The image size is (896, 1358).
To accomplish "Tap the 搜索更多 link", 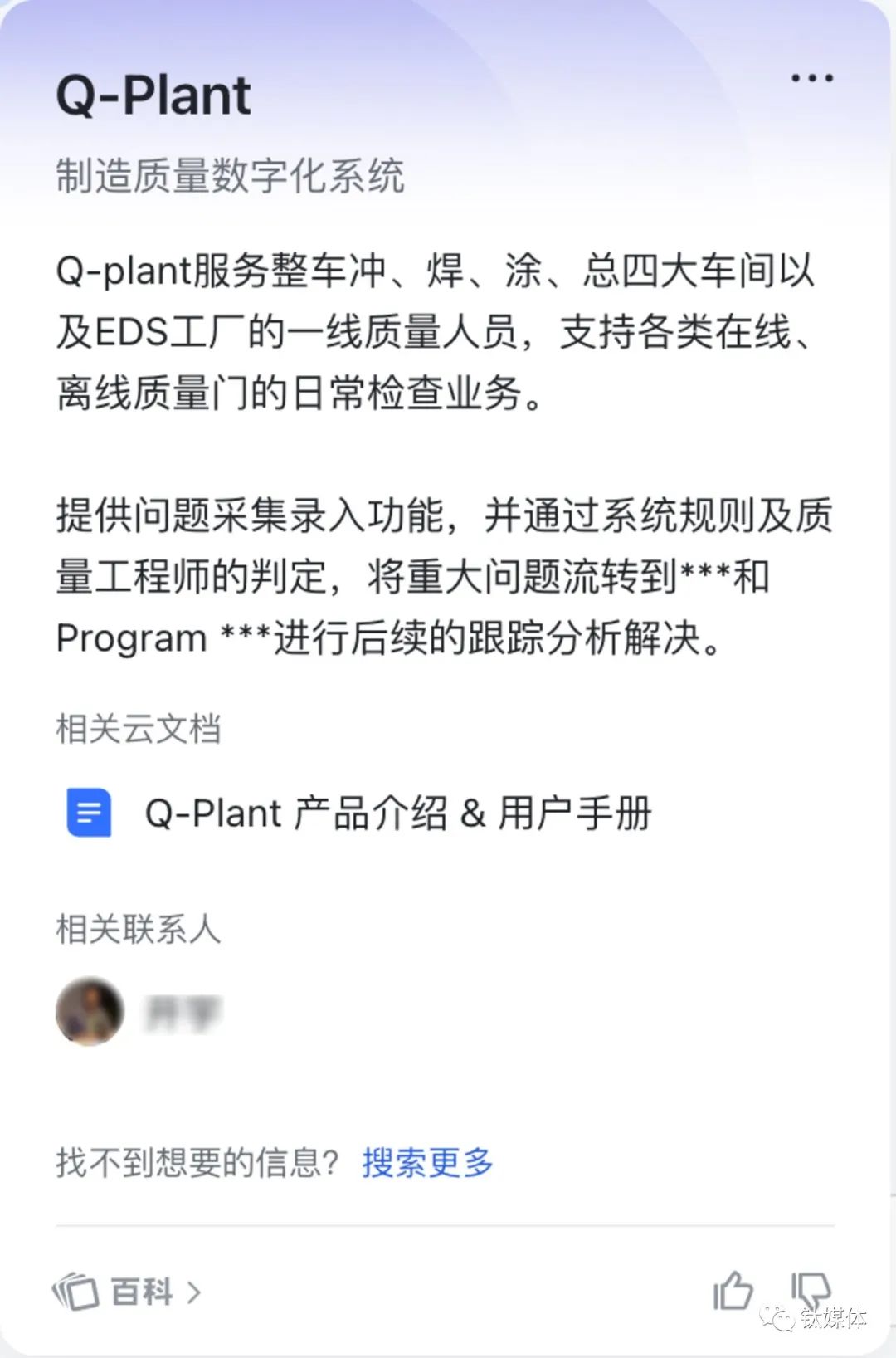I will click(427, 1162).
